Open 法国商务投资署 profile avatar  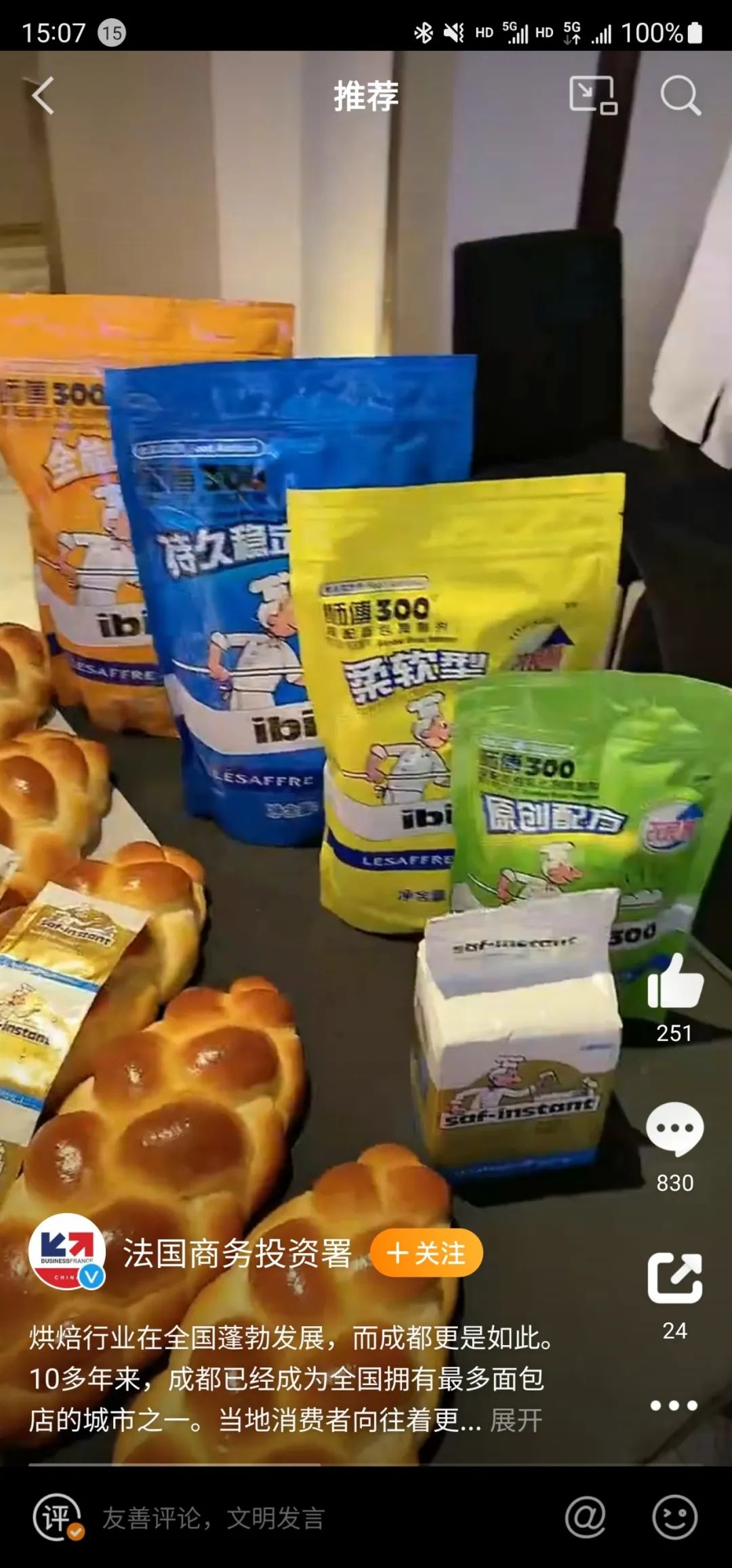click(66, 1252)
